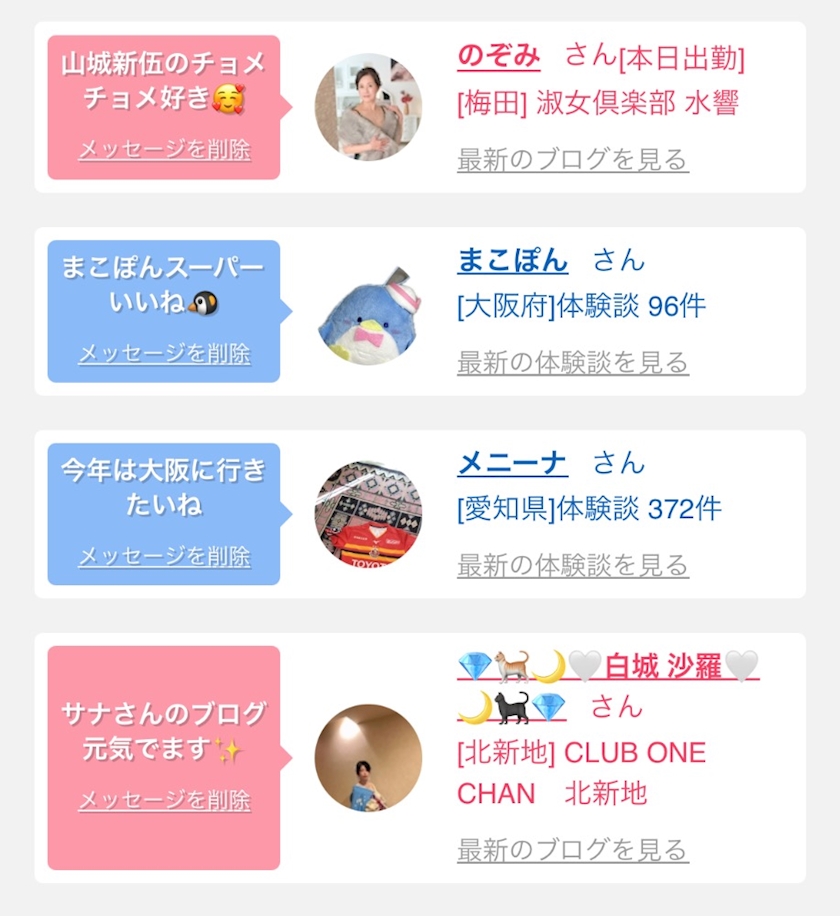Screen dimensions: 840x916
Task: Tap まこぽん's penguin avatar
Action: 368,311
